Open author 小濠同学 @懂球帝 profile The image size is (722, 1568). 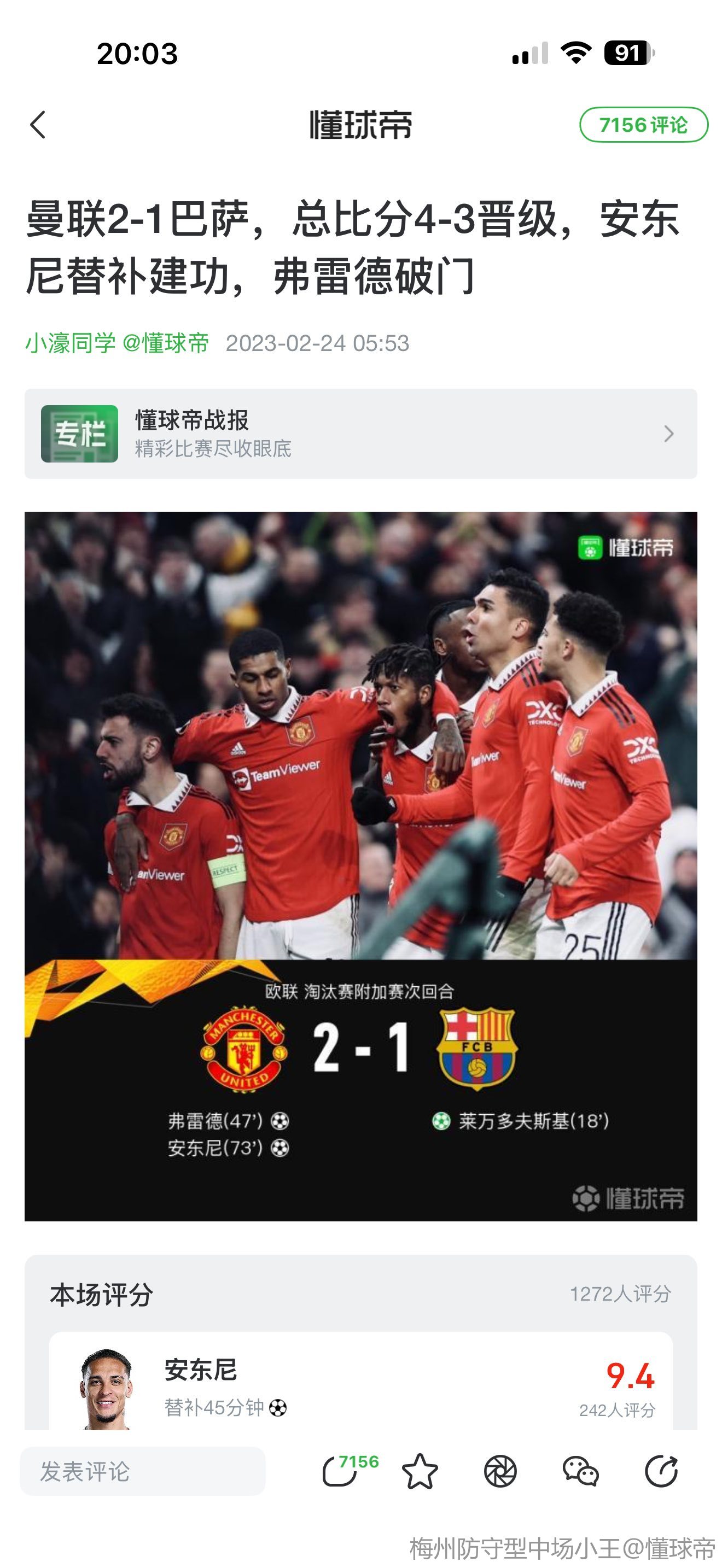117,343
